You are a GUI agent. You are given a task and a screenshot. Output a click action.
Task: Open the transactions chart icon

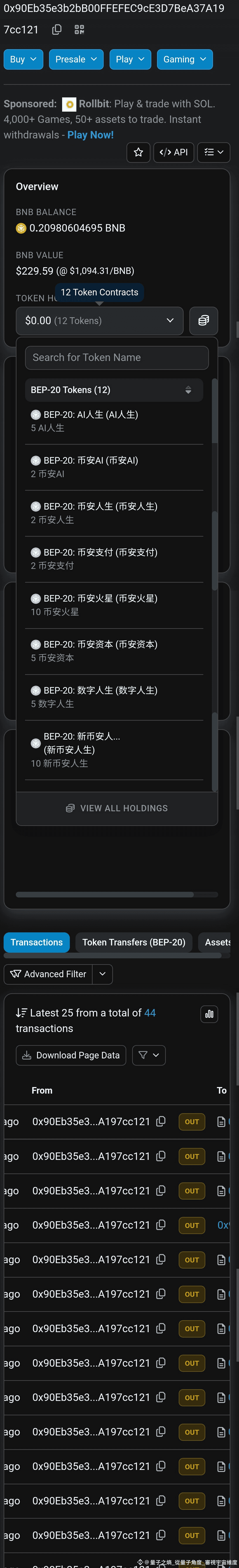point(209,1014)
